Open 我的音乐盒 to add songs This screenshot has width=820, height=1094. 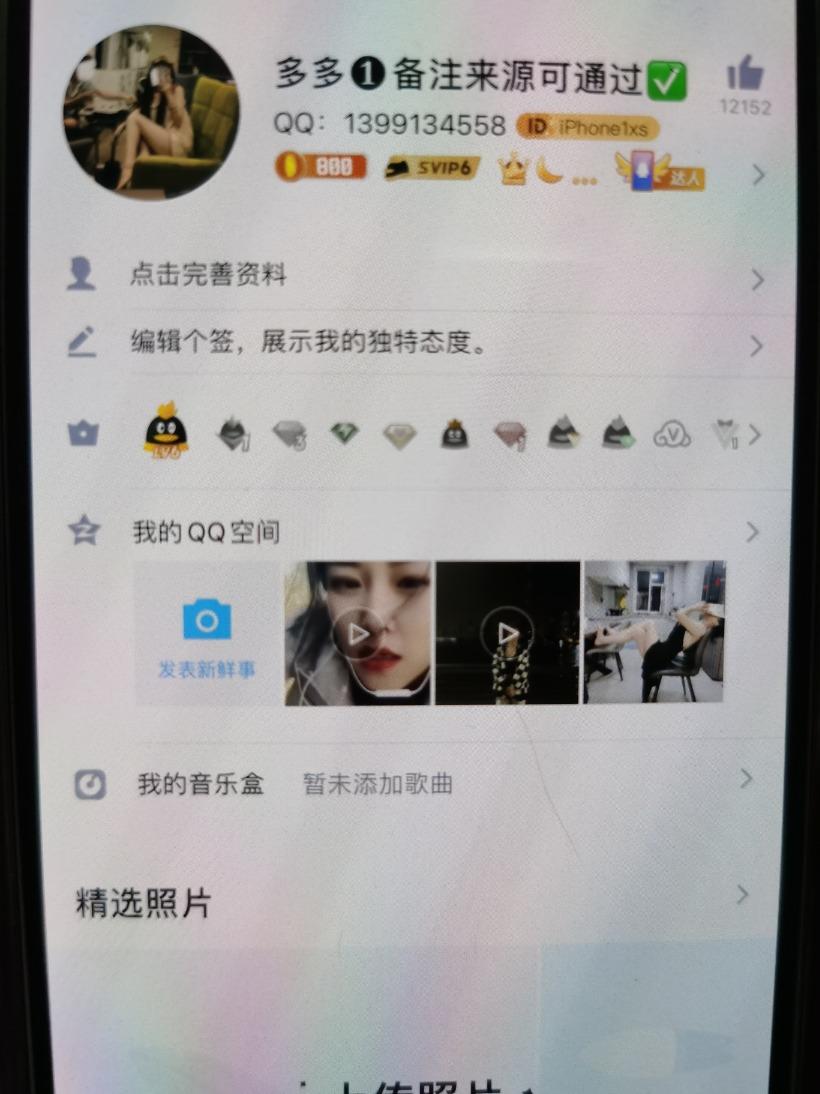[201, 784]
